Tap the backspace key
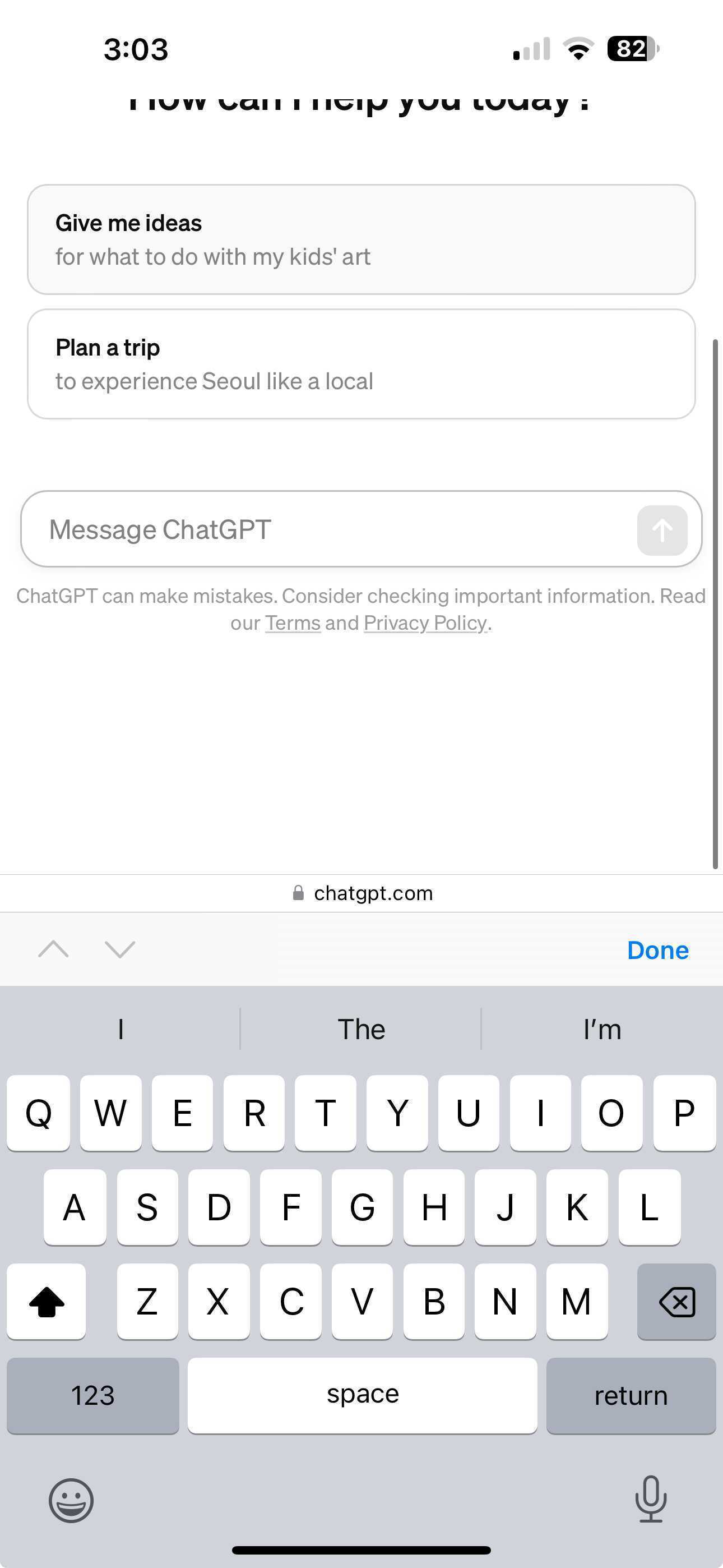723x1568 pixels. (676, 1302)
